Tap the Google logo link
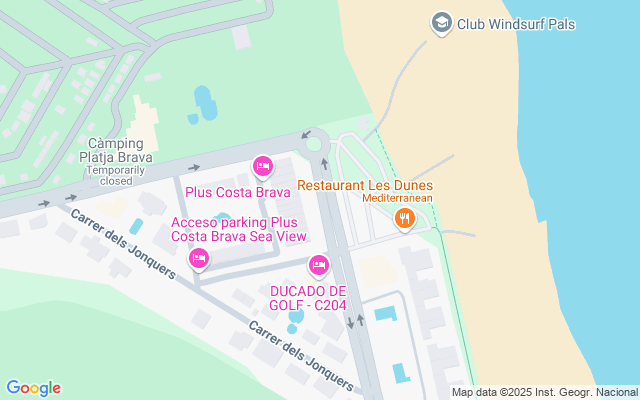Viewport: 640px width, 400px height. point(33,388)
